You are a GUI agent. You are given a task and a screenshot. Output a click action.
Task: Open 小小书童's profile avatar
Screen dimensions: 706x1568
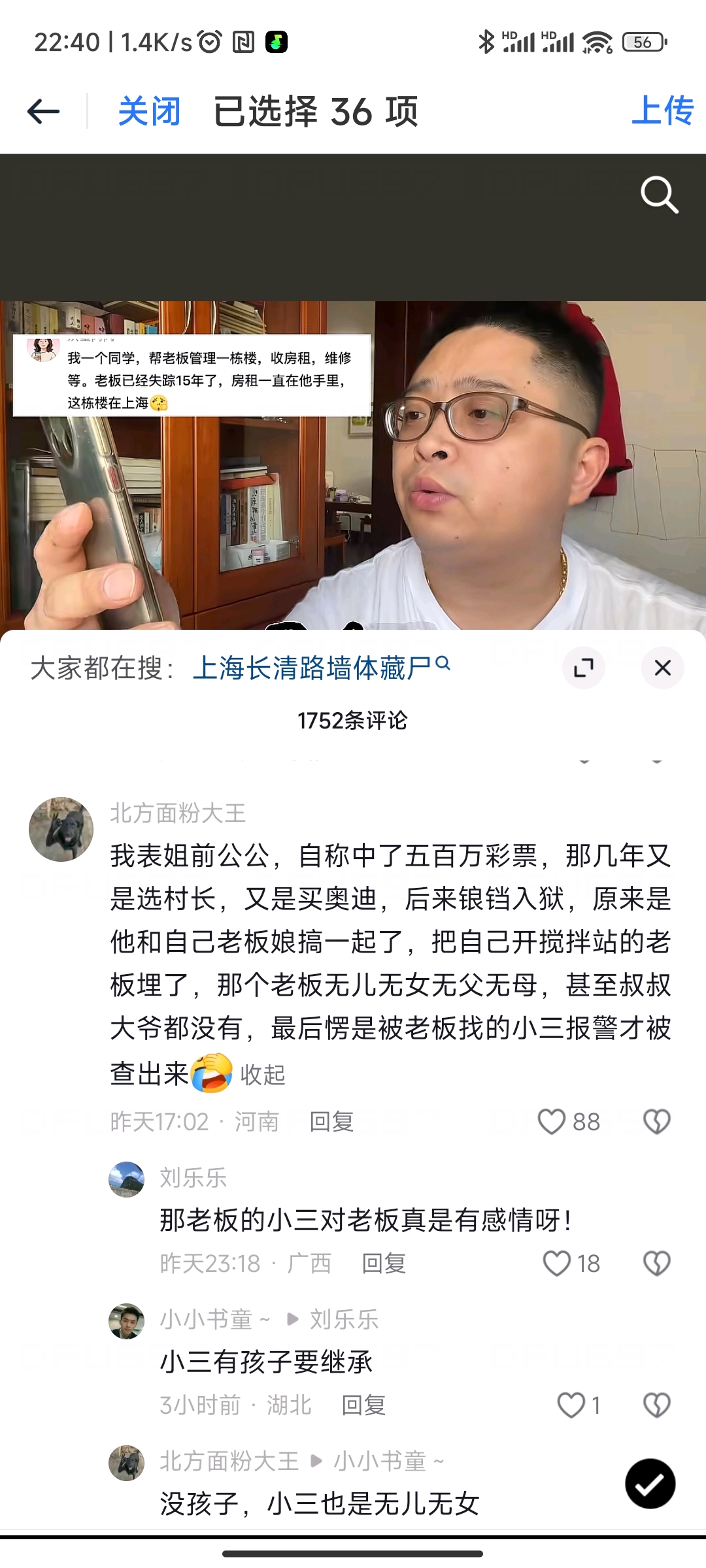tap(126, 1321)
